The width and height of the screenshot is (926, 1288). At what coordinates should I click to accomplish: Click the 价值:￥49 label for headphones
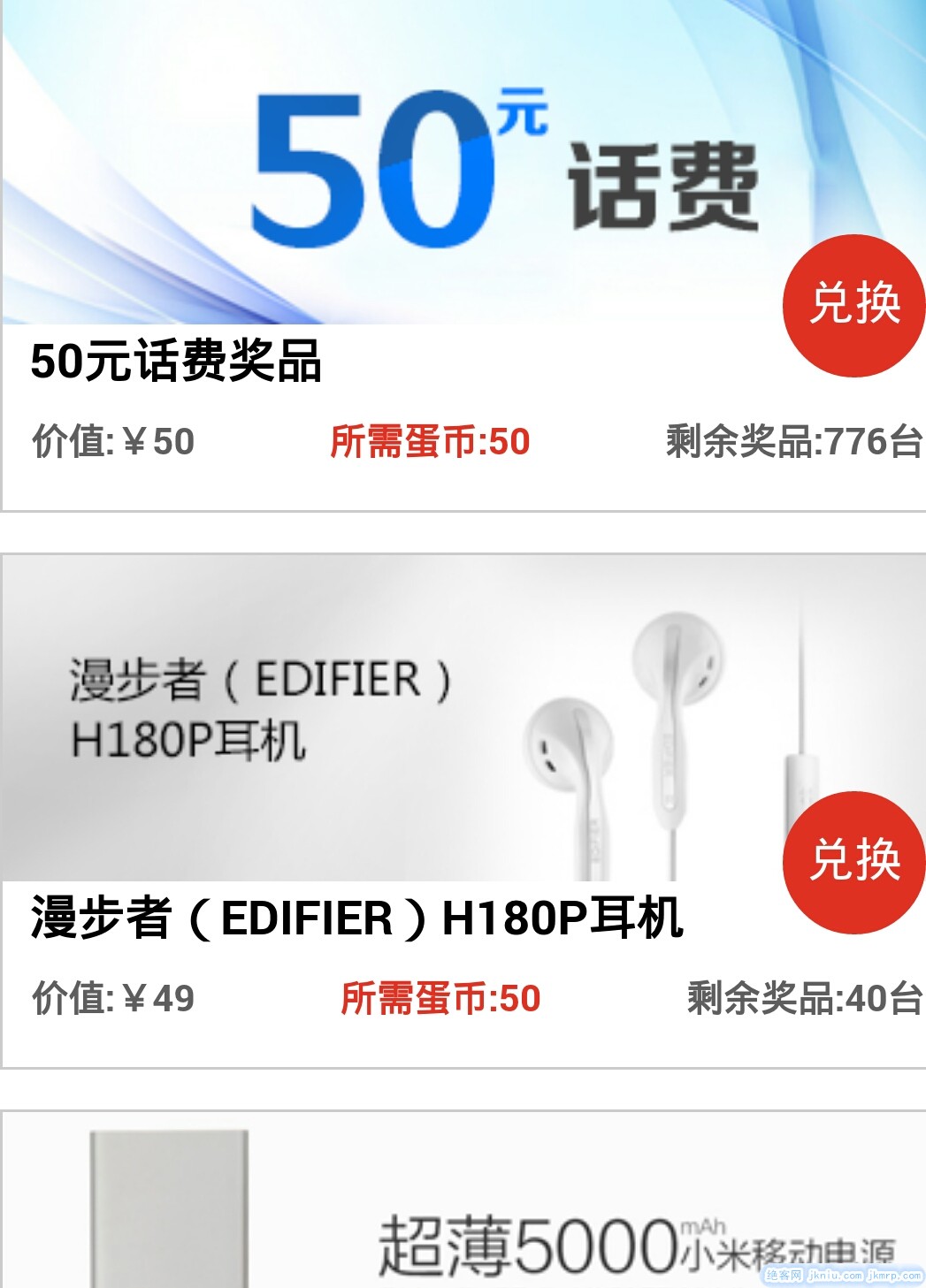click(x=115, y=997)
